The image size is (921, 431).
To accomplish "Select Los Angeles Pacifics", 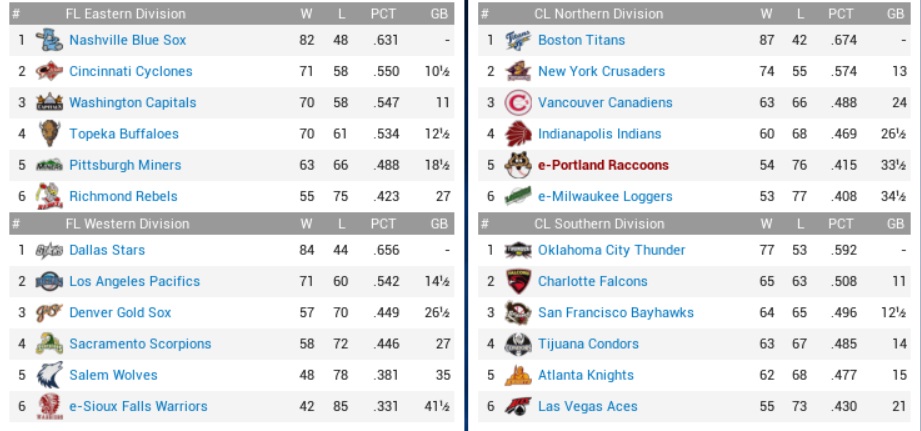I will coord(134,281).
